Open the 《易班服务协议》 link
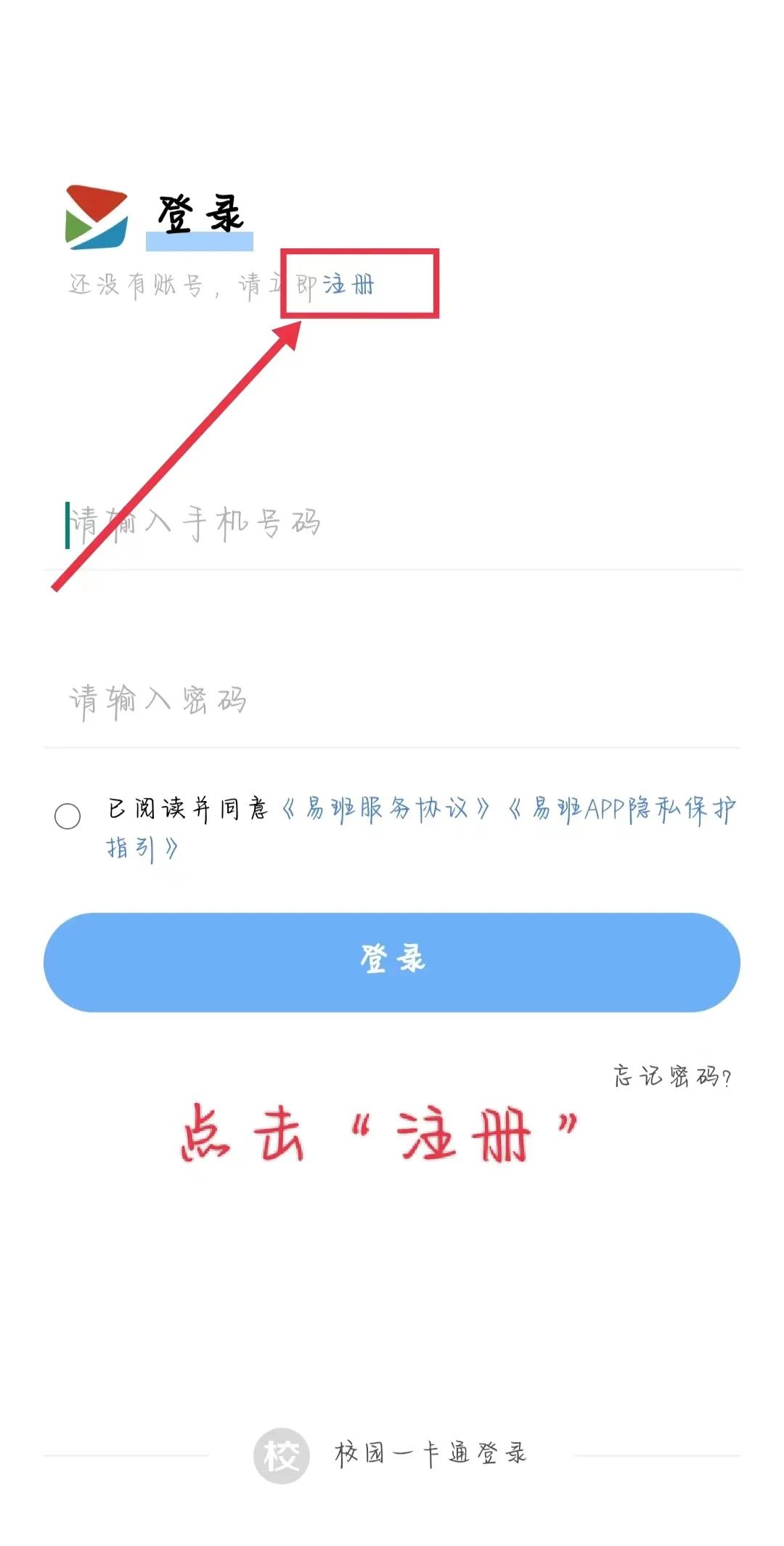Viewport: 784px width, 1546px height. tap(385, 808)
